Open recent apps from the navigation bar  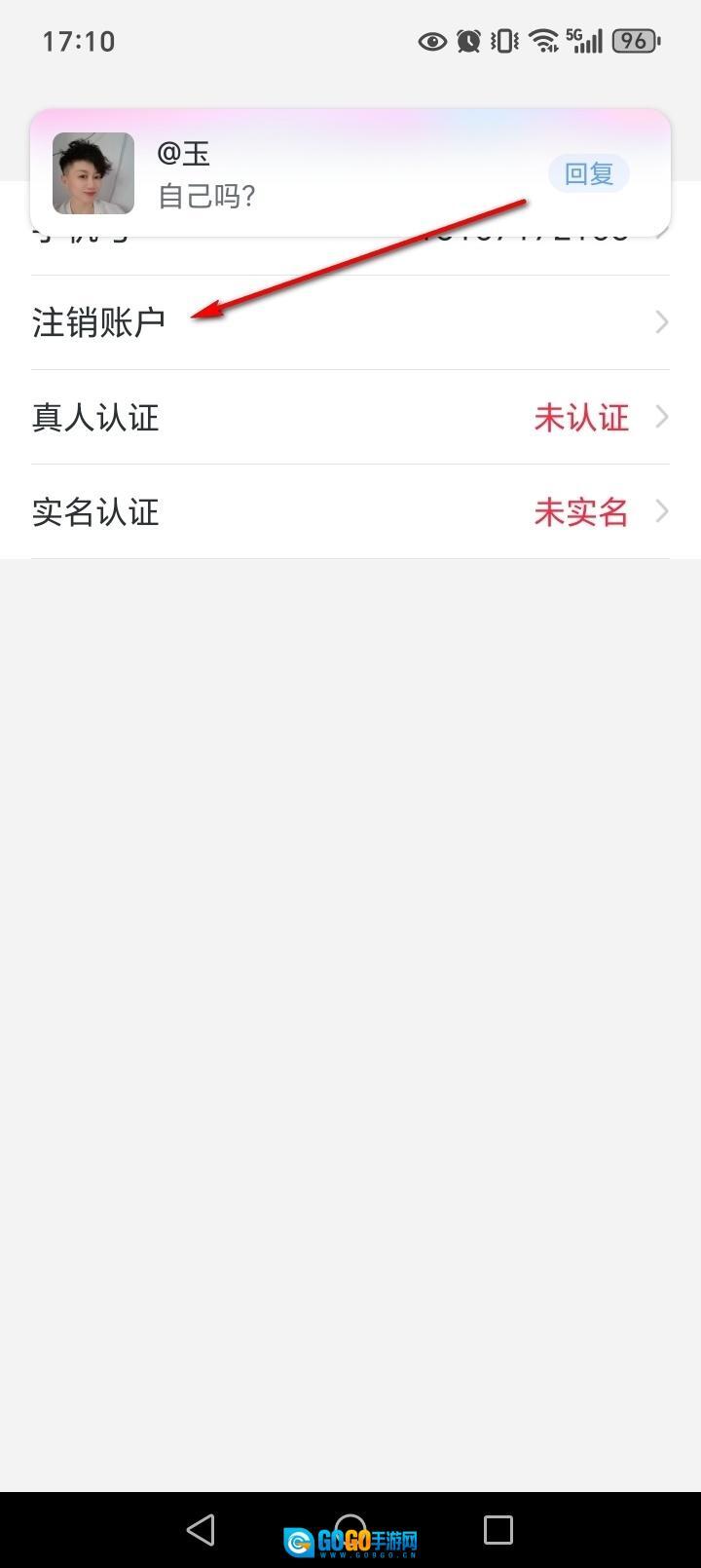click(498, 1530)
